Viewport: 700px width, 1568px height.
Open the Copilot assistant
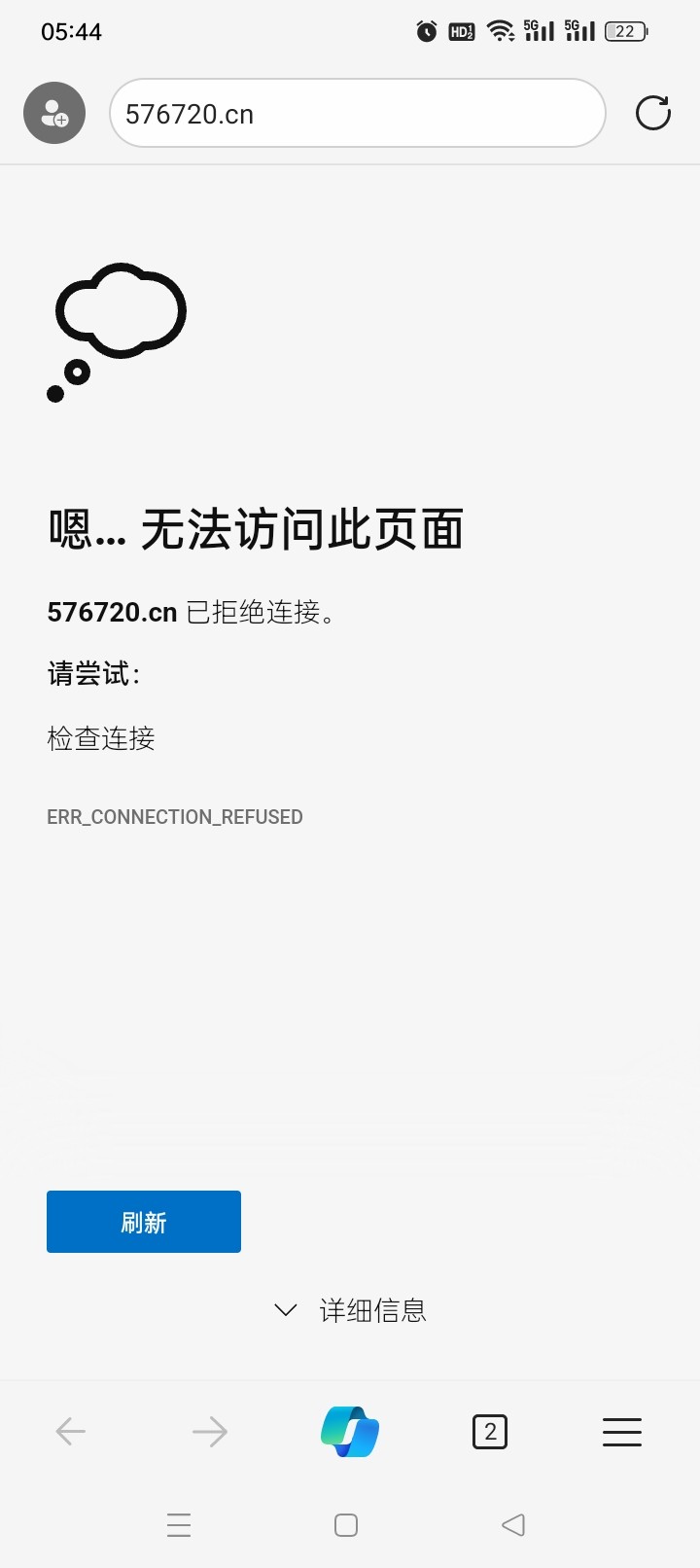click(x=350, y=1431)
